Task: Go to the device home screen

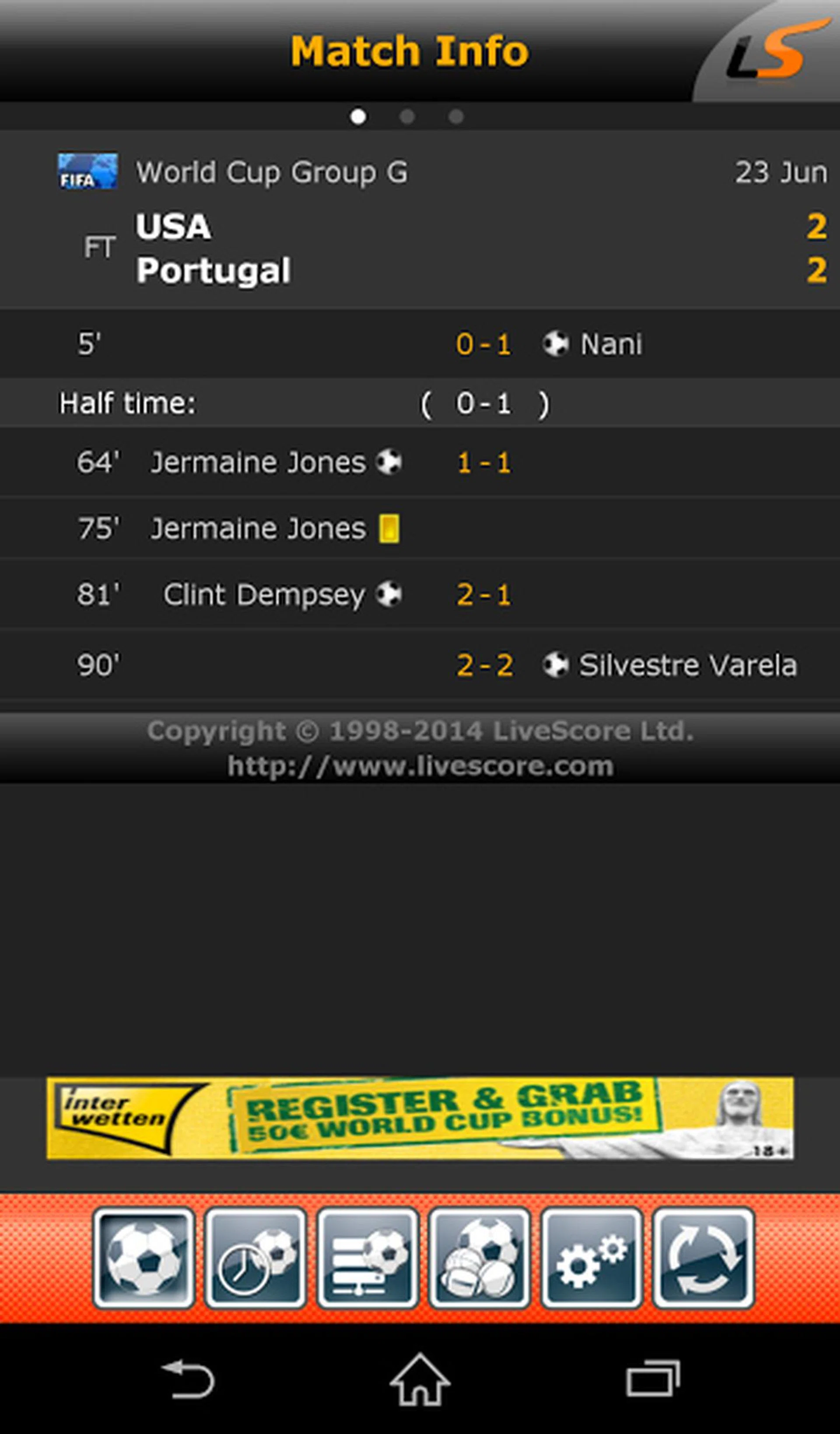Action: [x=420, y=1379]
